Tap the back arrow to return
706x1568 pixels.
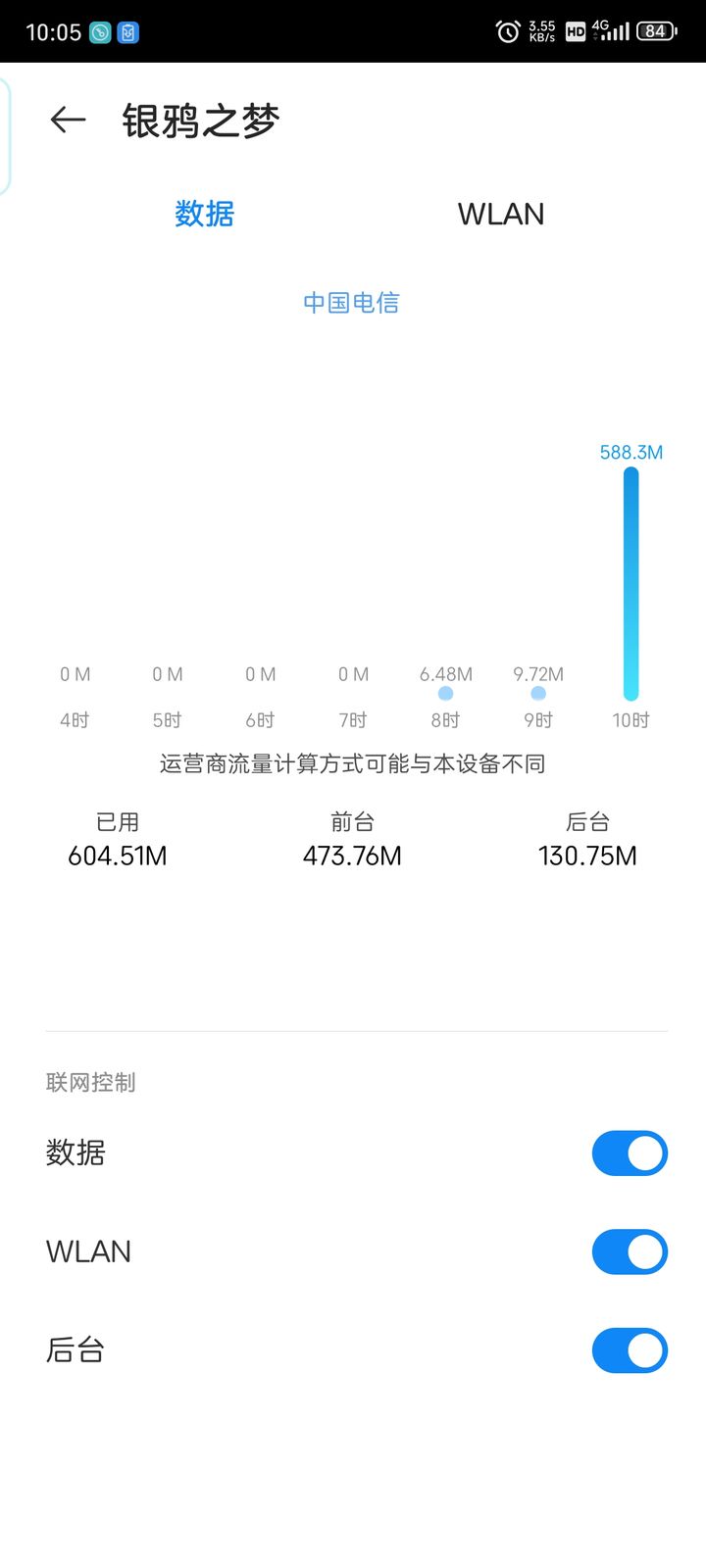coord(65,118)
